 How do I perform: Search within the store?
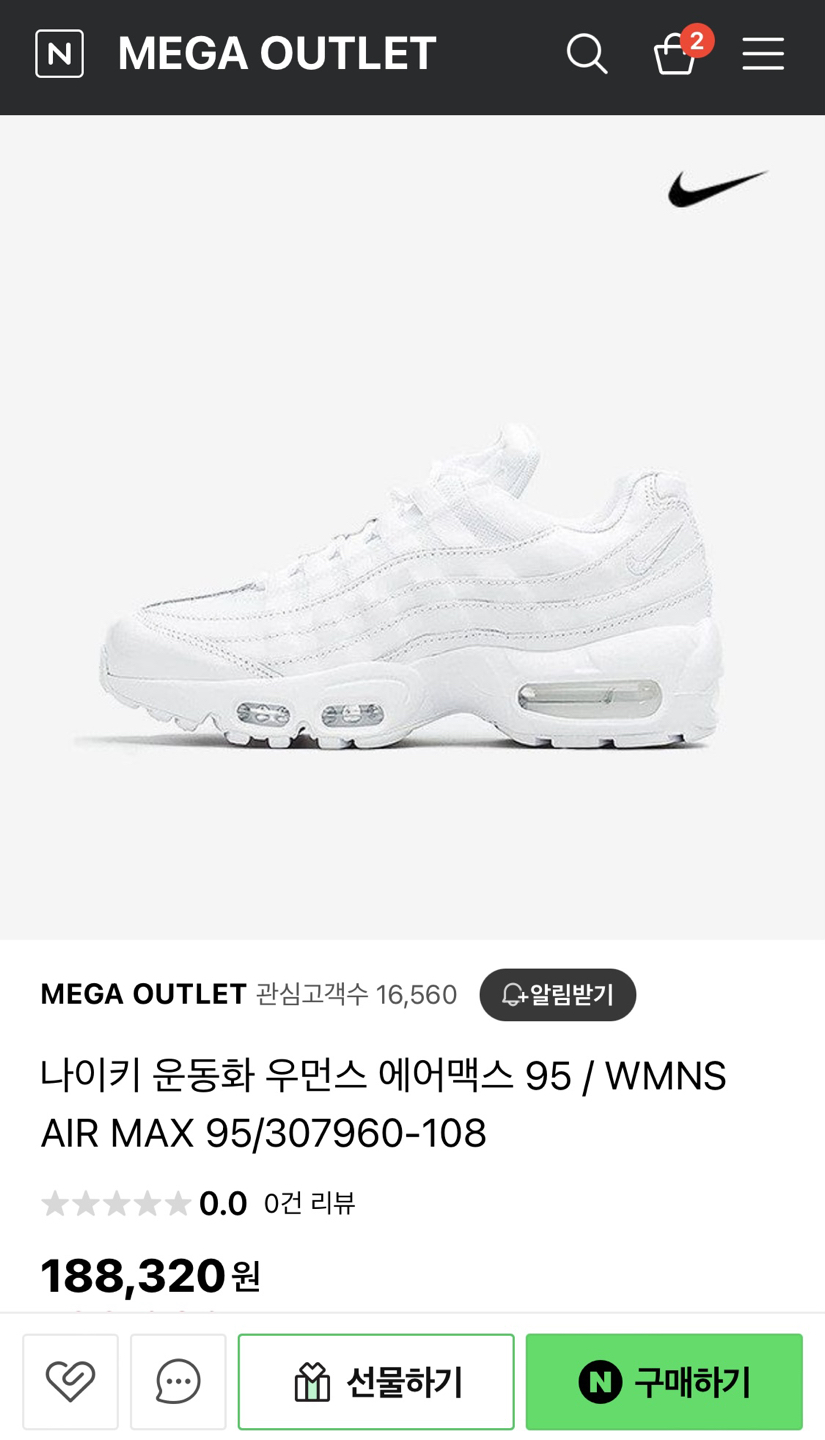pyautogui.click(x=587, y=54)
